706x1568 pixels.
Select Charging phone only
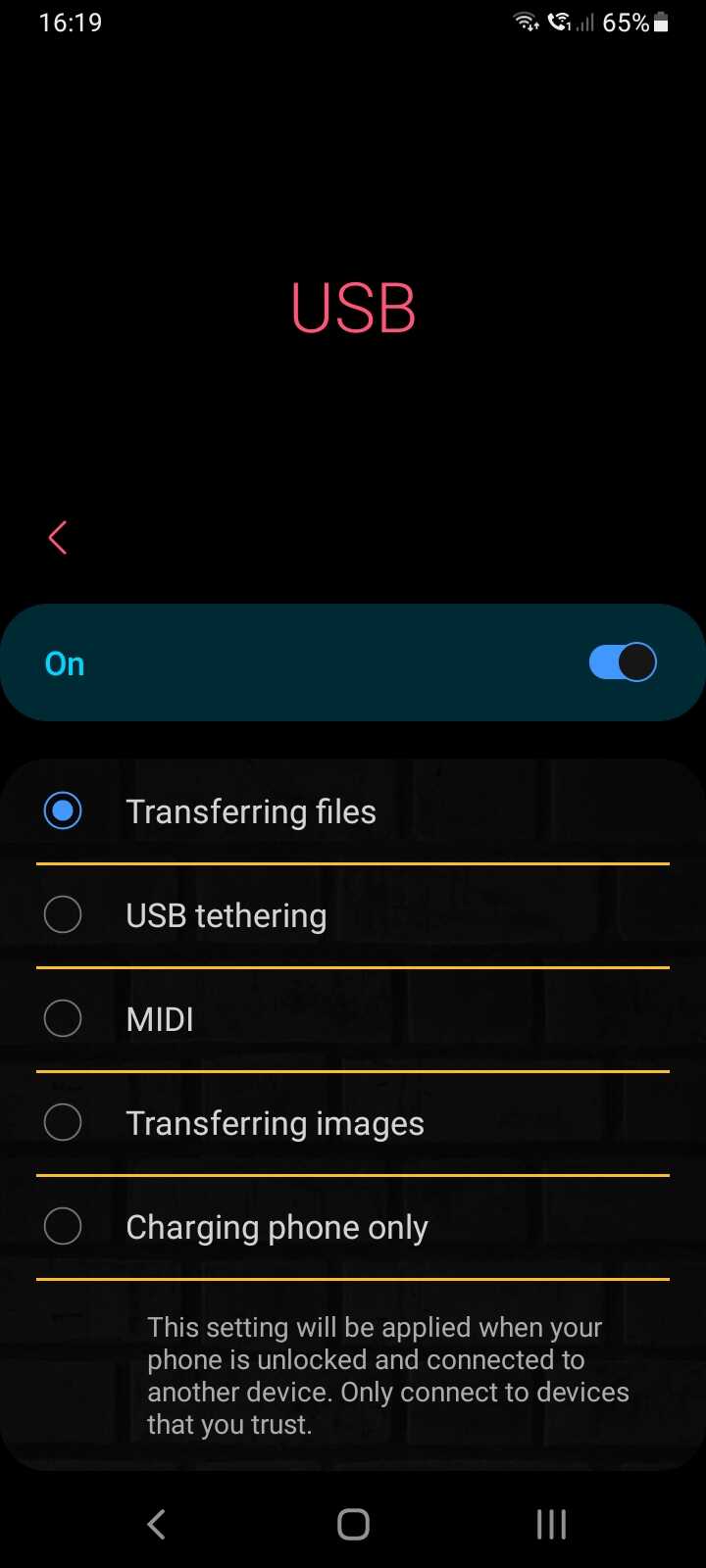(353, 1227)
